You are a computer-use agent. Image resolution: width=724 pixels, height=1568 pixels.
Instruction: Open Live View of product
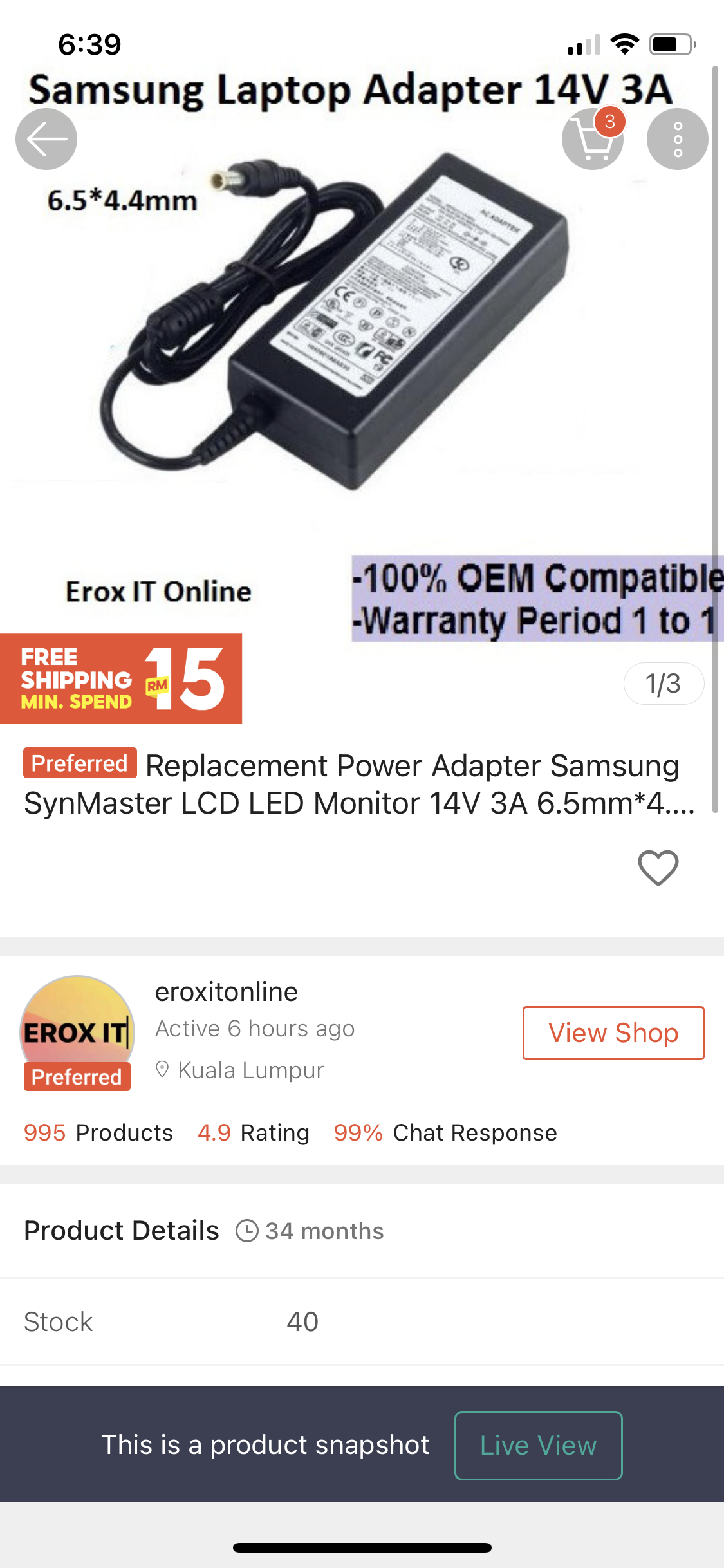coord(538,1445)
